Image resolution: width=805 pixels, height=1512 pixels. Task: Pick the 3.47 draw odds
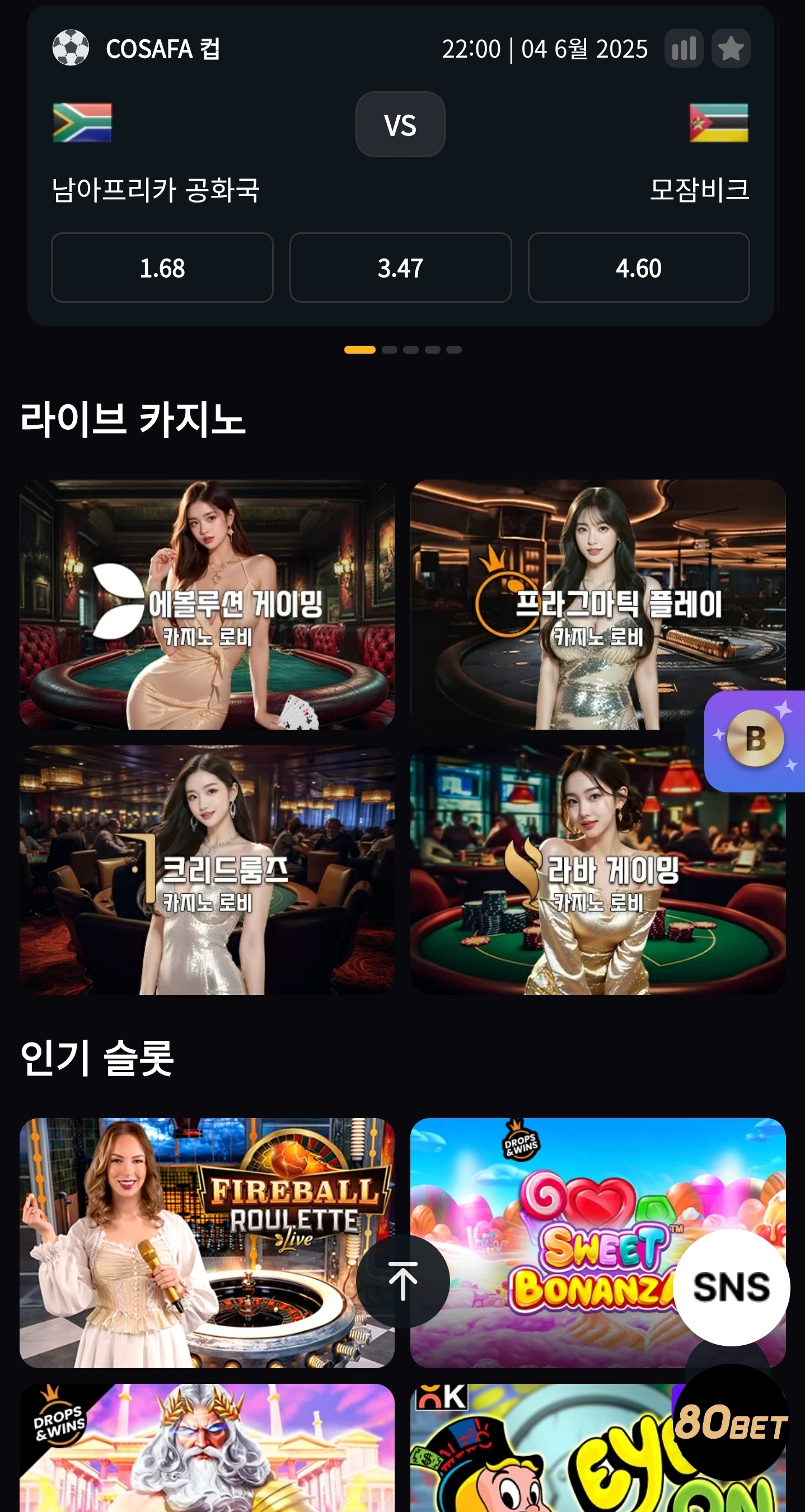tap(400, 267)
